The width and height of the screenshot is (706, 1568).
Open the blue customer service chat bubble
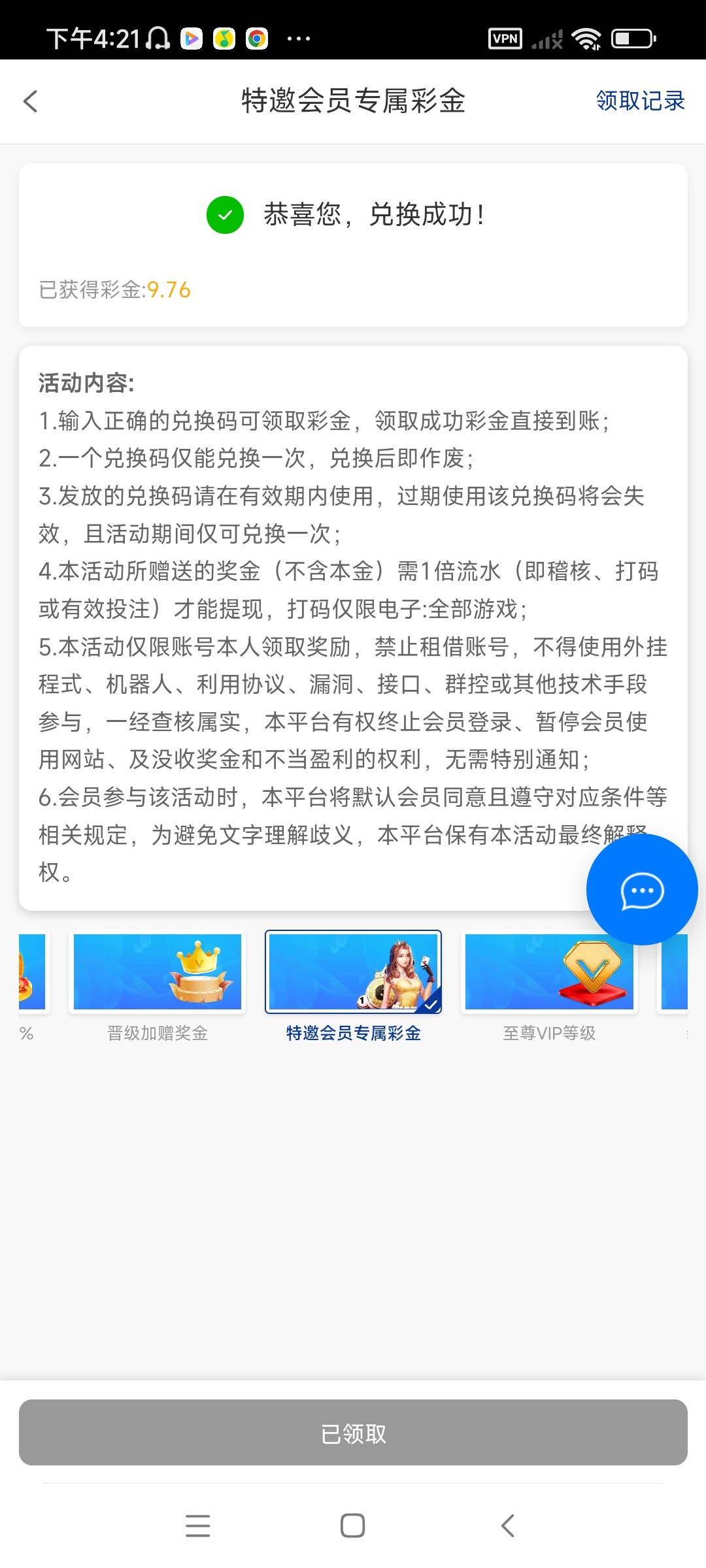pos(642,890)
